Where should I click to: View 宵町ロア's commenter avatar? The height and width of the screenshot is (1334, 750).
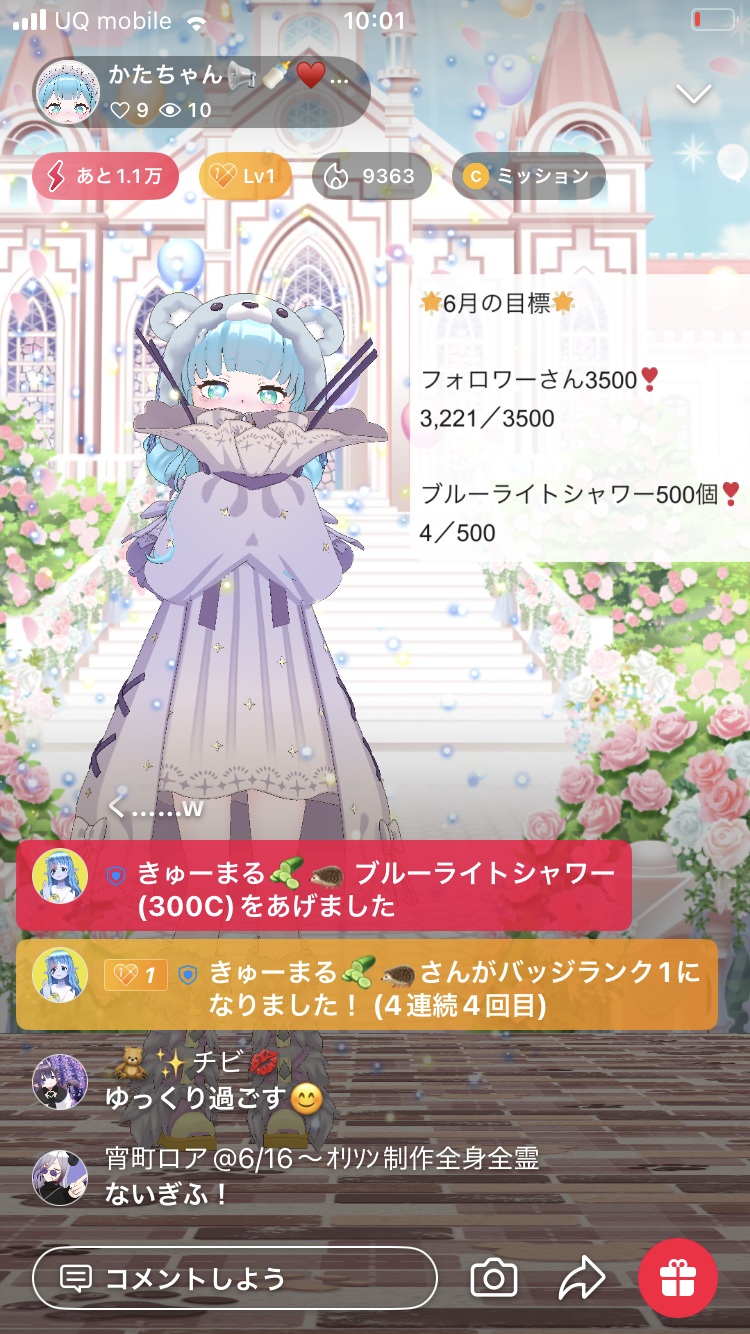[x=60, y=1178]
